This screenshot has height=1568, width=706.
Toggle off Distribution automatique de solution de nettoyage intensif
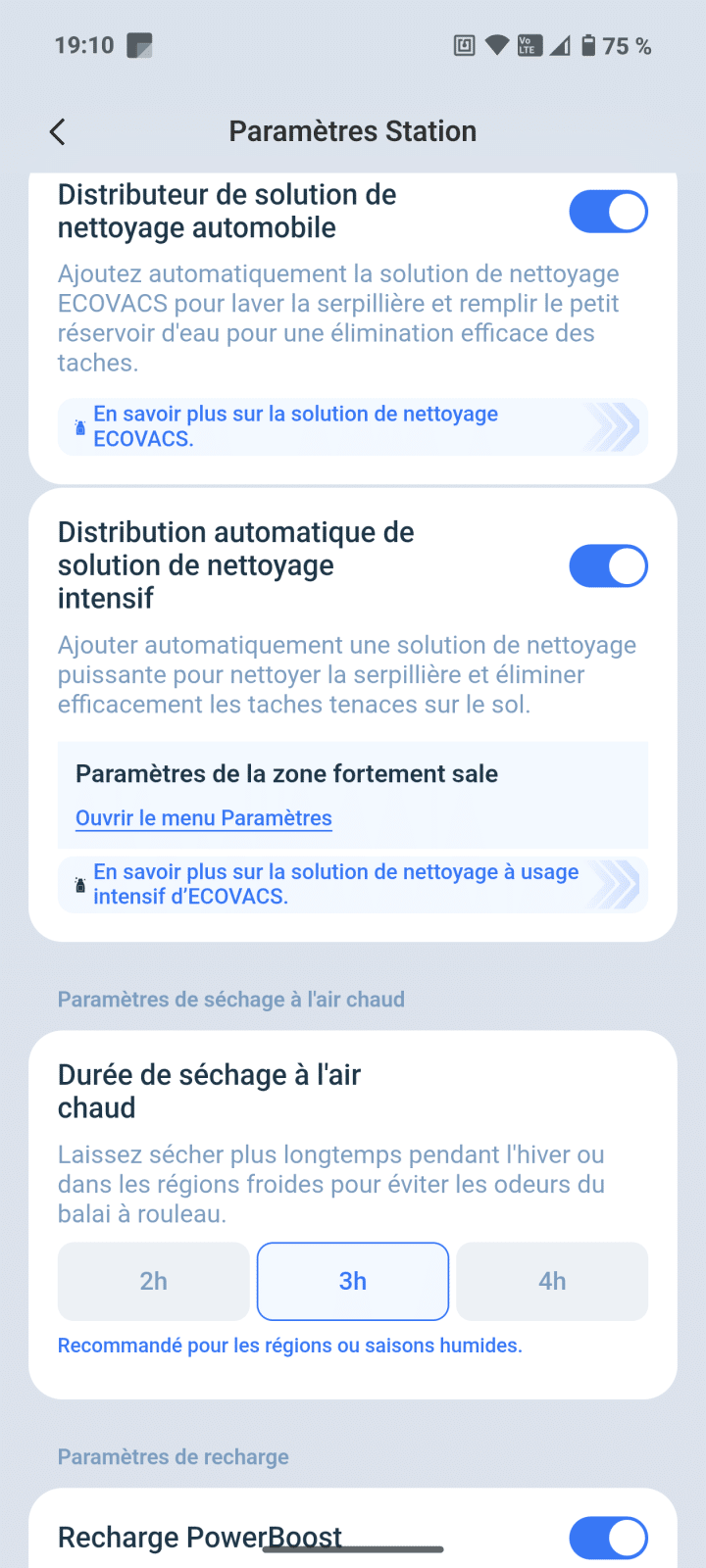pyautogui.click(x=608, y=565)
